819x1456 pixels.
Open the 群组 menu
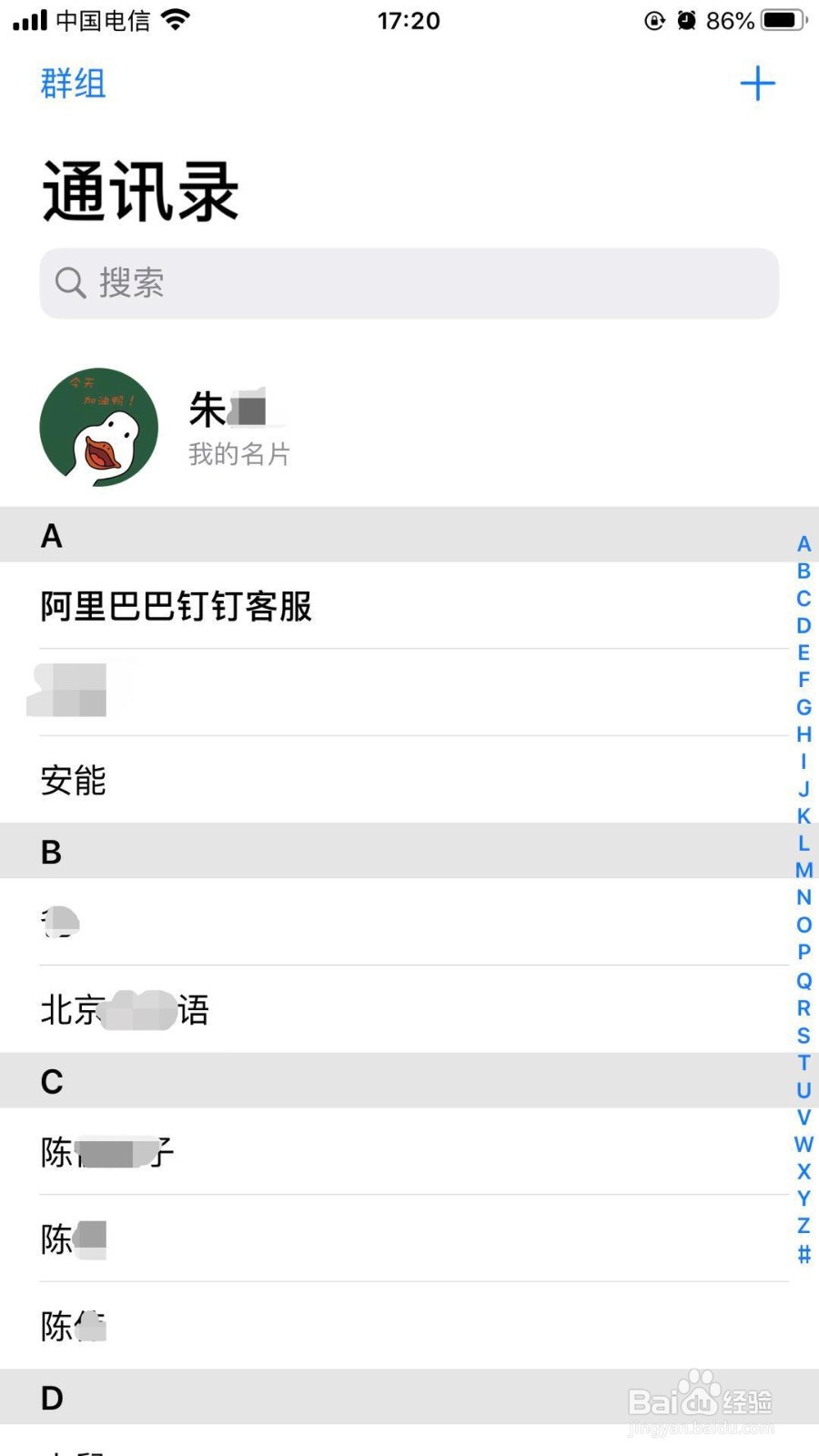[x=71, y=83]
